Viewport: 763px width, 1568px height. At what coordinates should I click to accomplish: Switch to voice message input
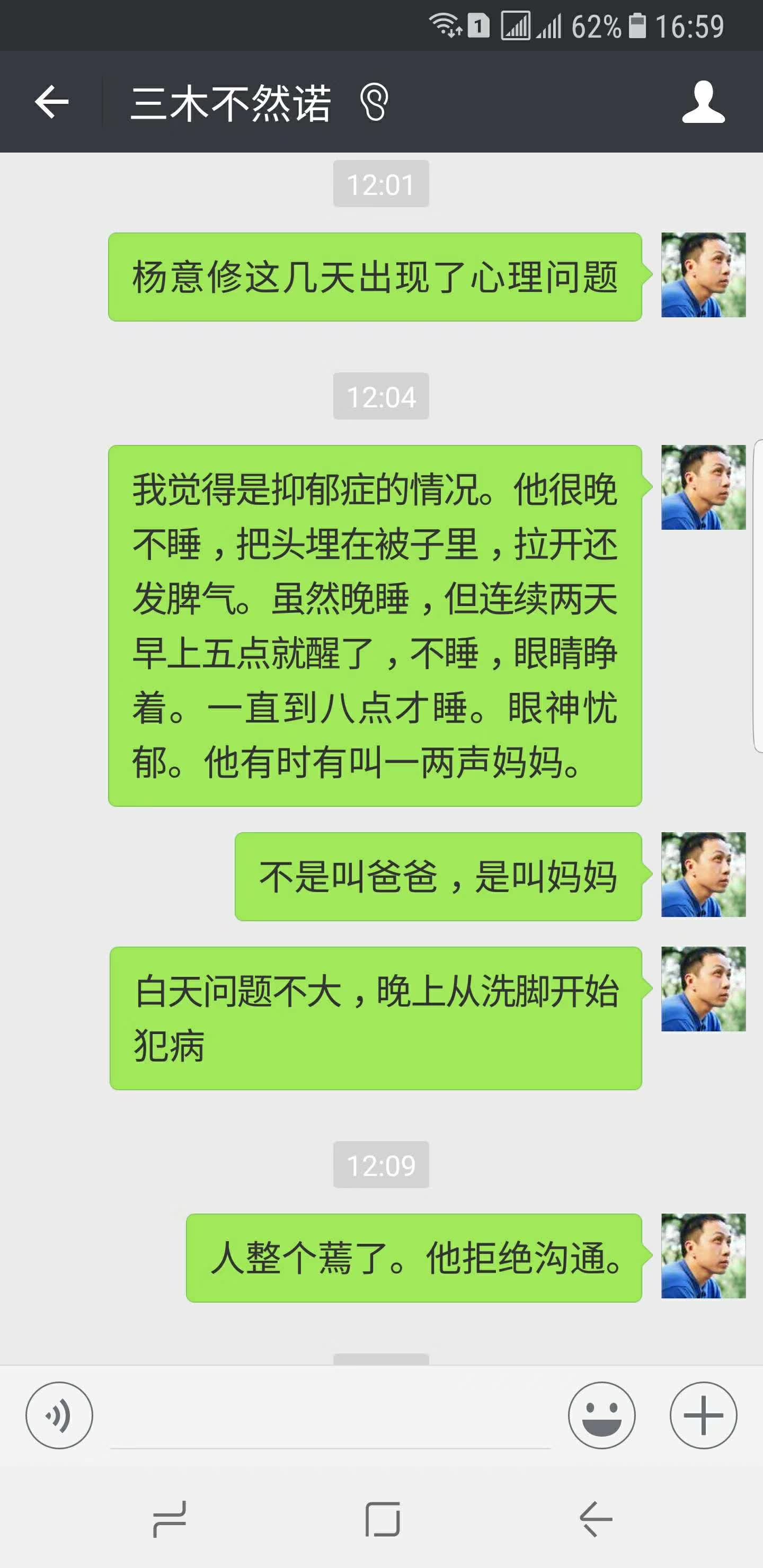coord(59,1415)
